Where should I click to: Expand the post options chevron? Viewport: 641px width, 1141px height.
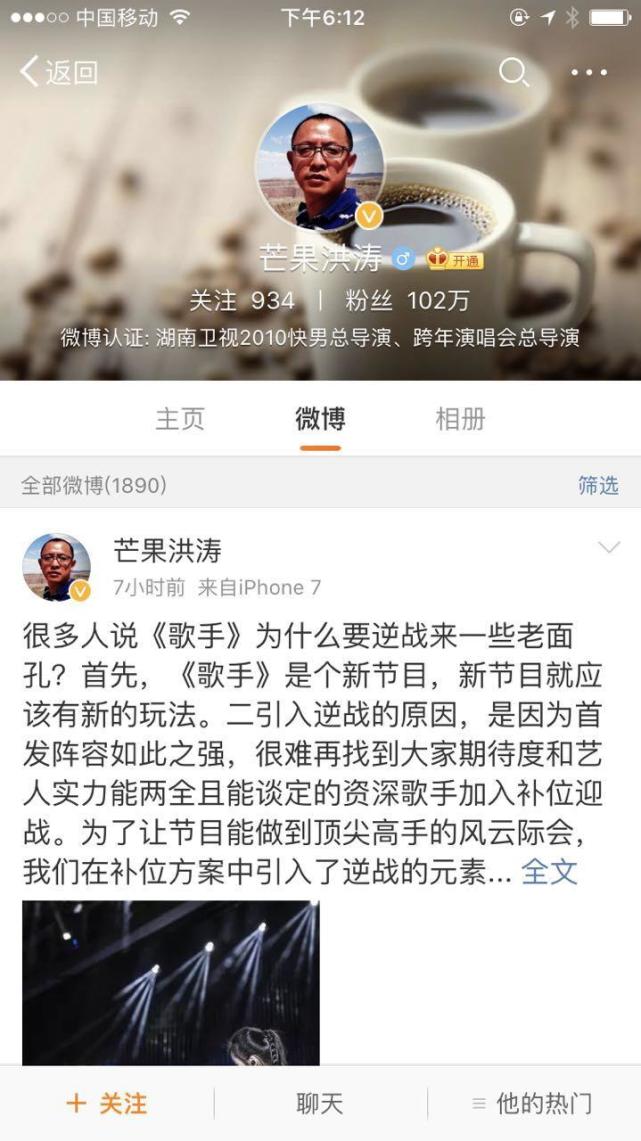609,547
